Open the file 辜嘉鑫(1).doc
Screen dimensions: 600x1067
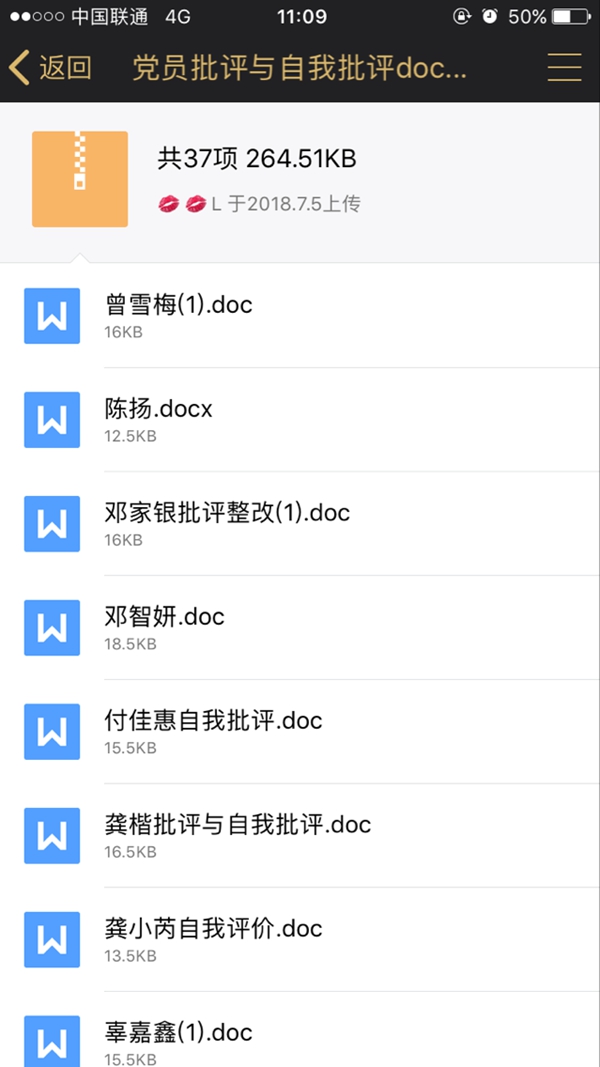[300, 1030]
